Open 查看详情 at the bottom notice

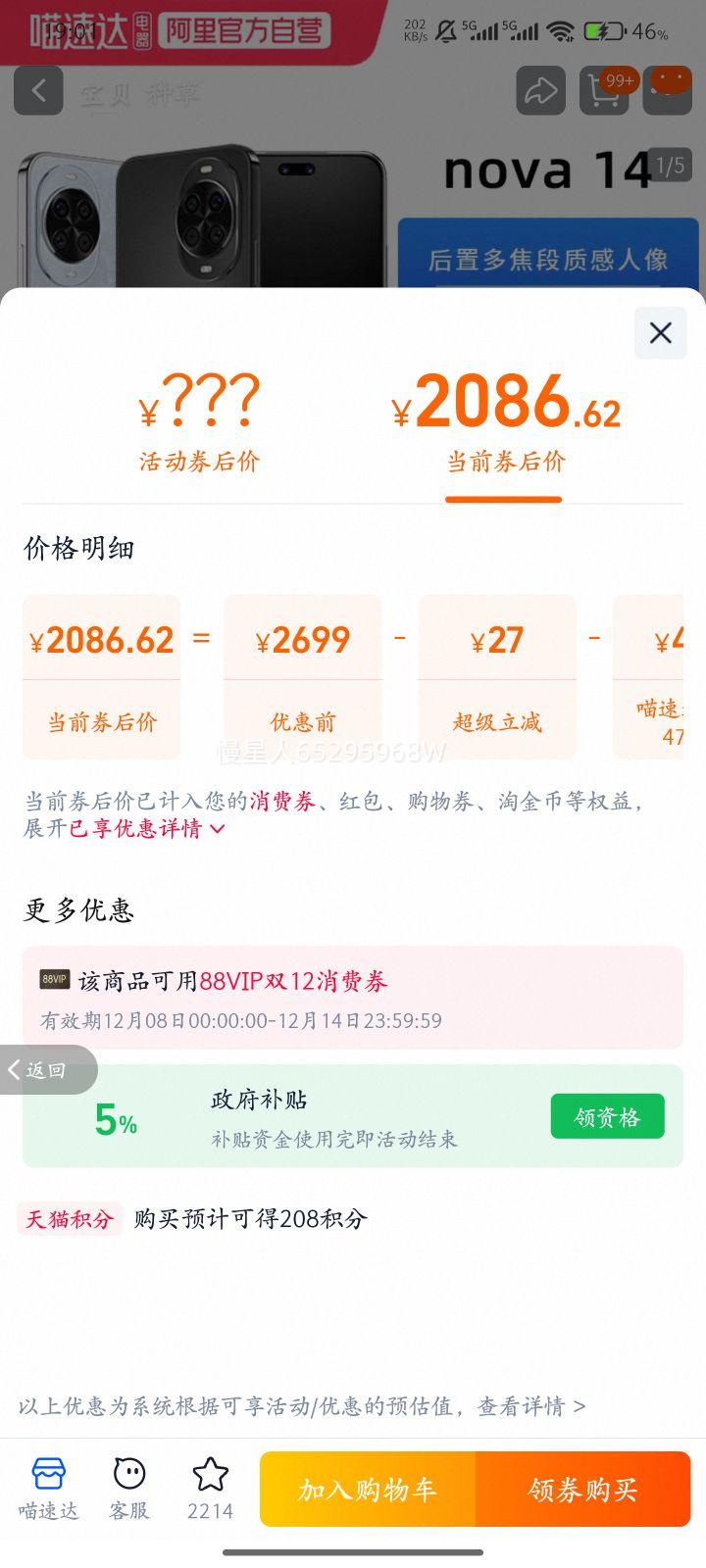pos(534,1405)
